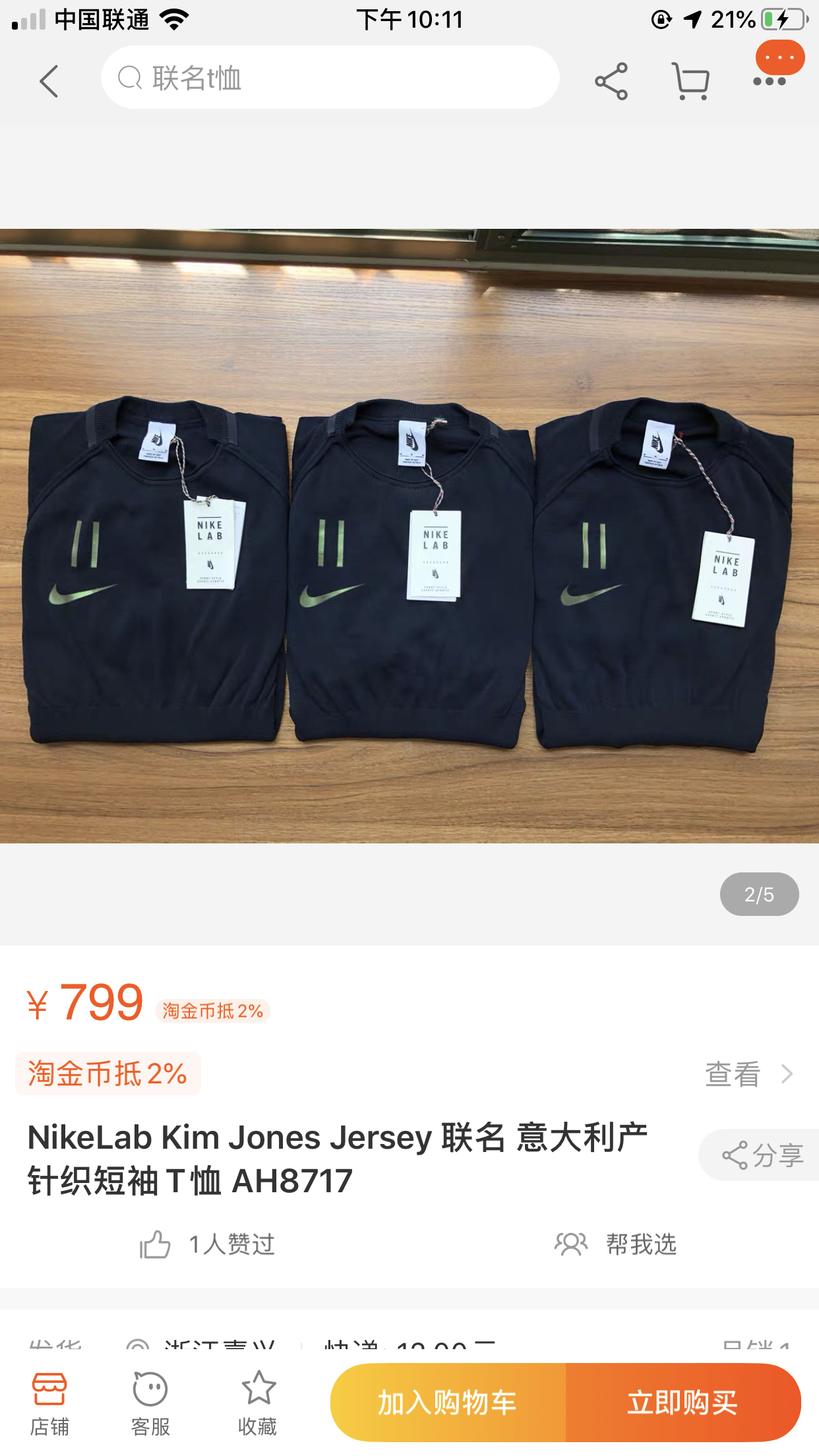Open the more options menu
The image size is (819, 1456).
click(x=770, y=81)
